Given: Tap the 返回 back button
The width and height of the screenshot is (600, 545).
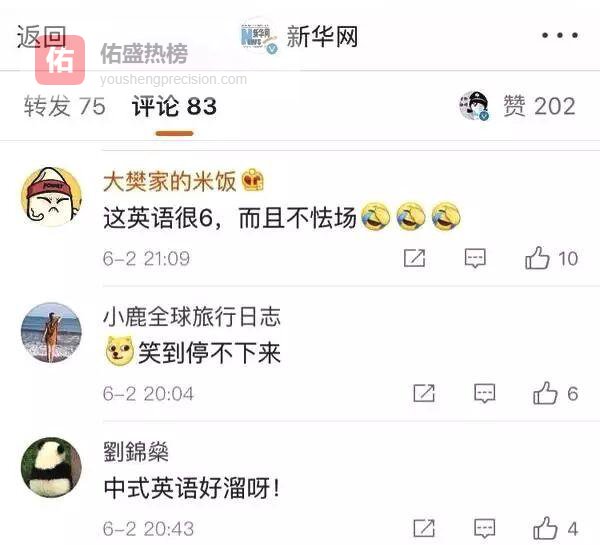Looking at the screenshot, I should 42,37.
